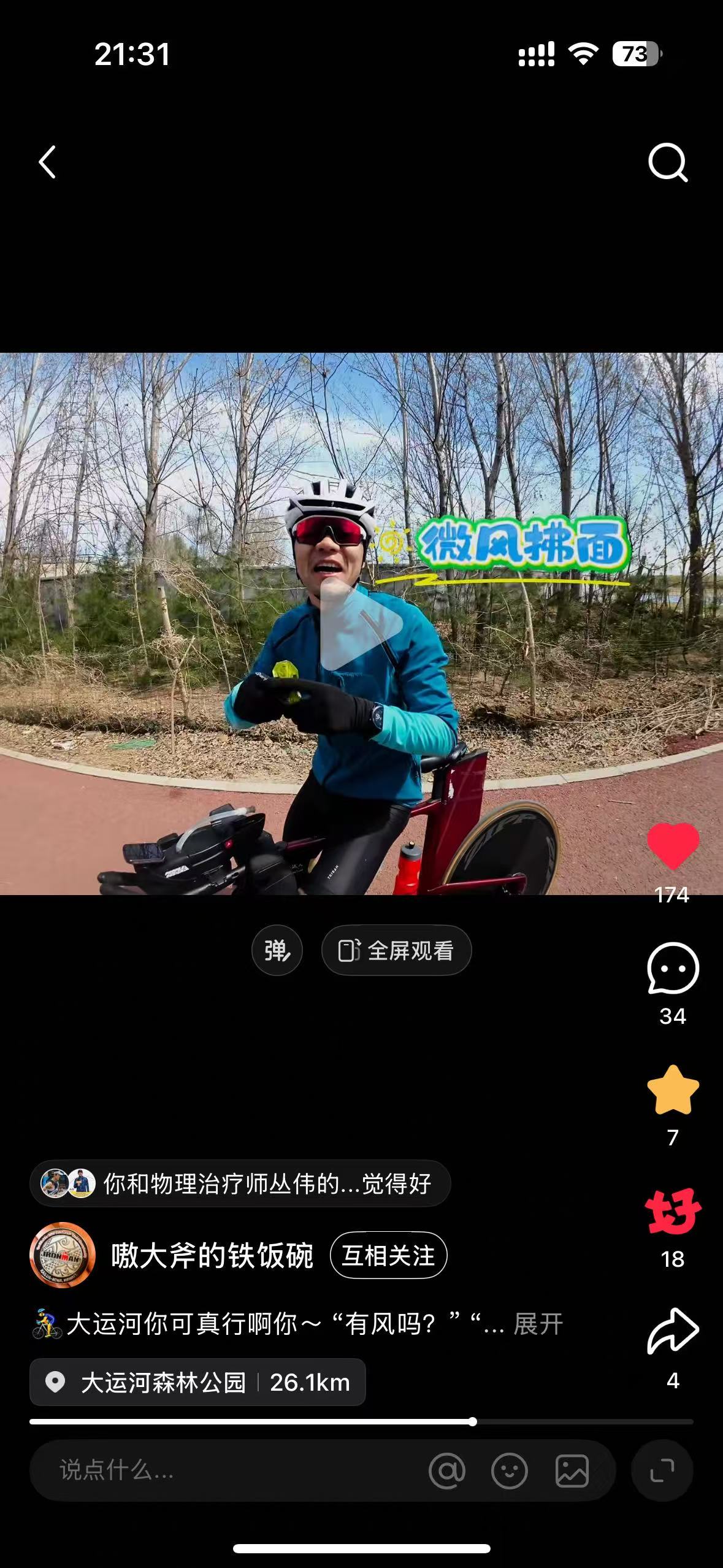723x1568 pixels.
Task: Play the paused cycling video
Action: click(361, 624)
